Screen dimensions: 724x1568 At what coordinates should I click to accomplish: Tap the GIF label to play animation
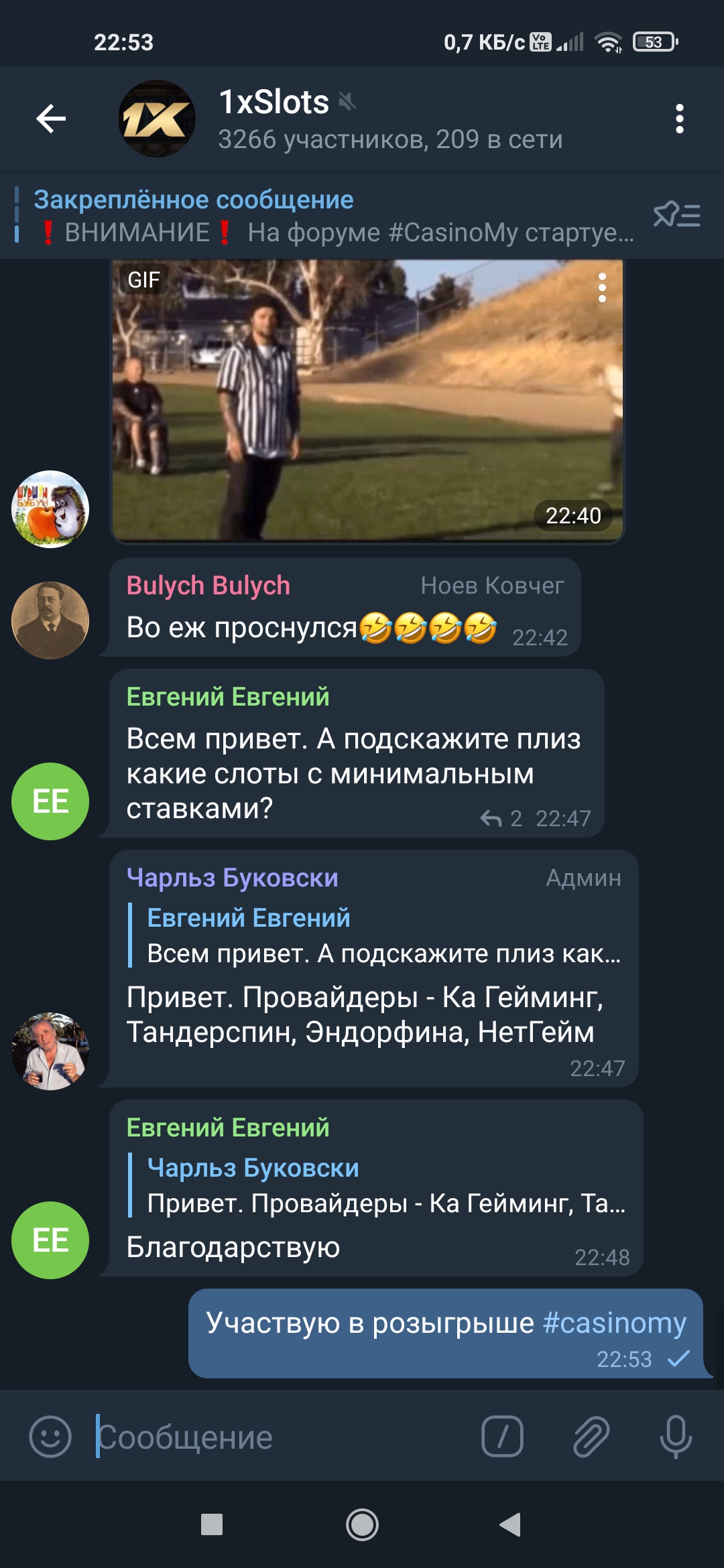coord(143,281)
